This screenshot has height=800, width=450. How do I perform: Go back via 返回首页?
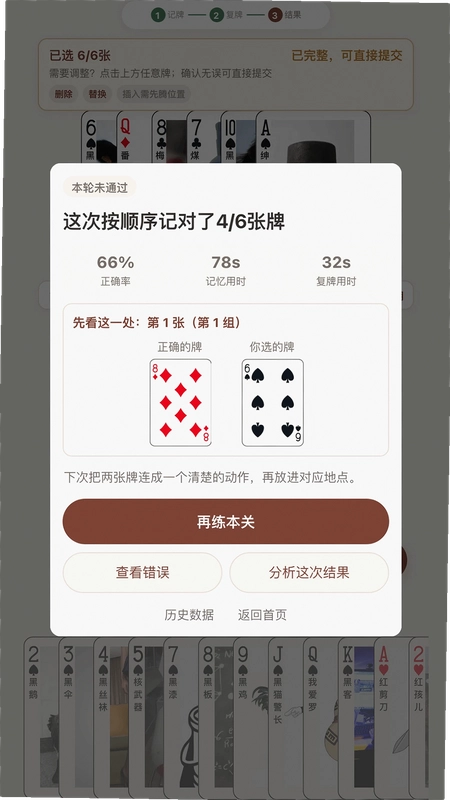pyautogui.click(x=262, y=615)
